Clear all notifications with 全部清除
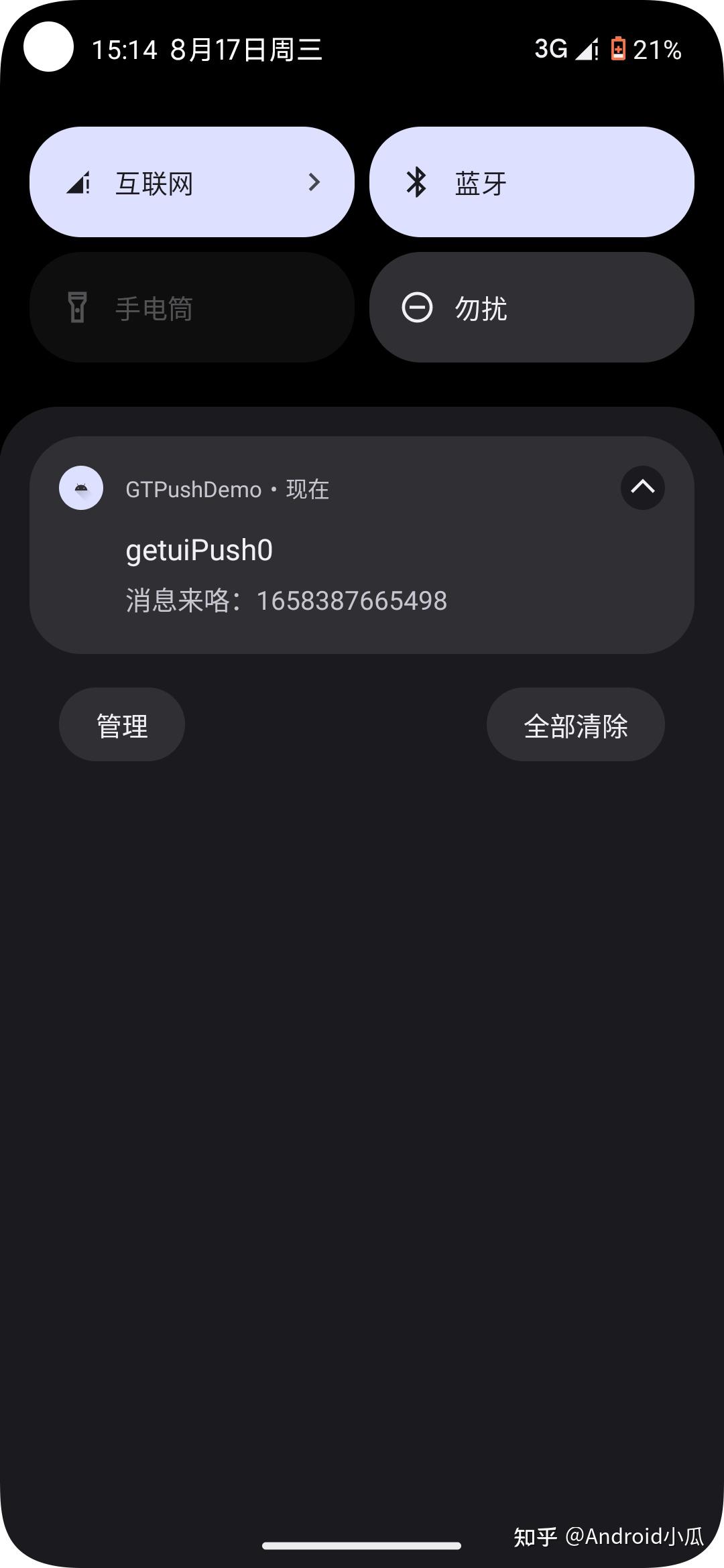 coord(575,724)
